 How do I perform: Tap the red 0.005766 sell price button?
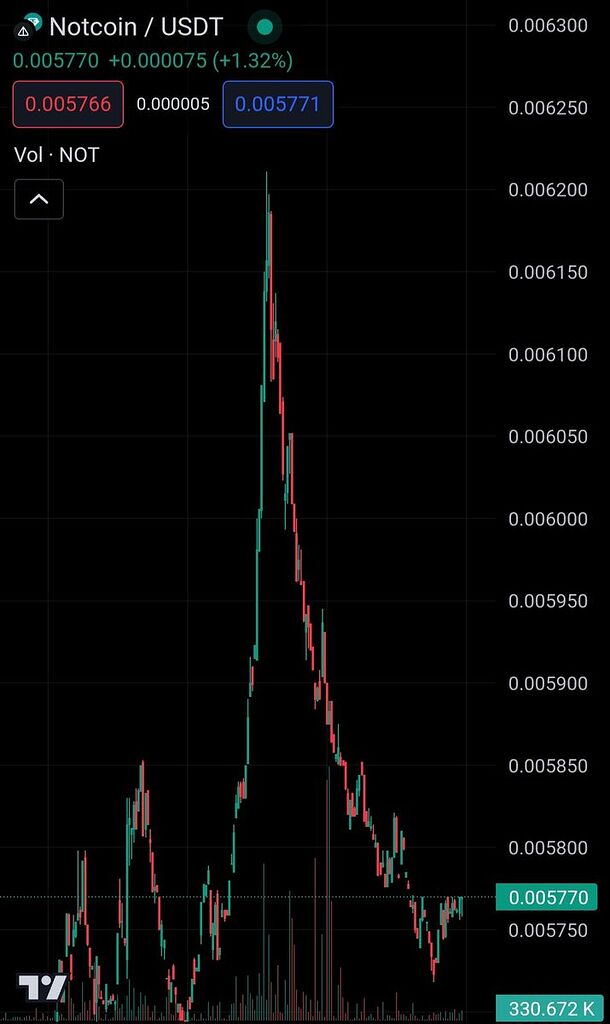pyautogui.click(x=68, y=104)
